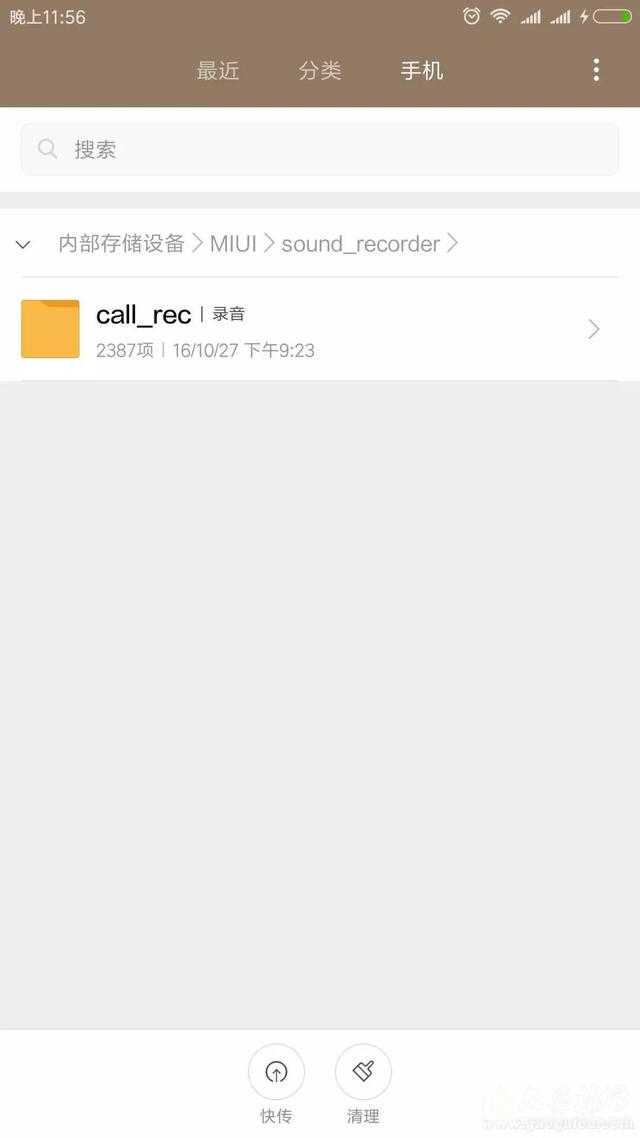Select the 手机 tab
The width and height of the screenshot is (640, 1138).
tap(421, 71)
